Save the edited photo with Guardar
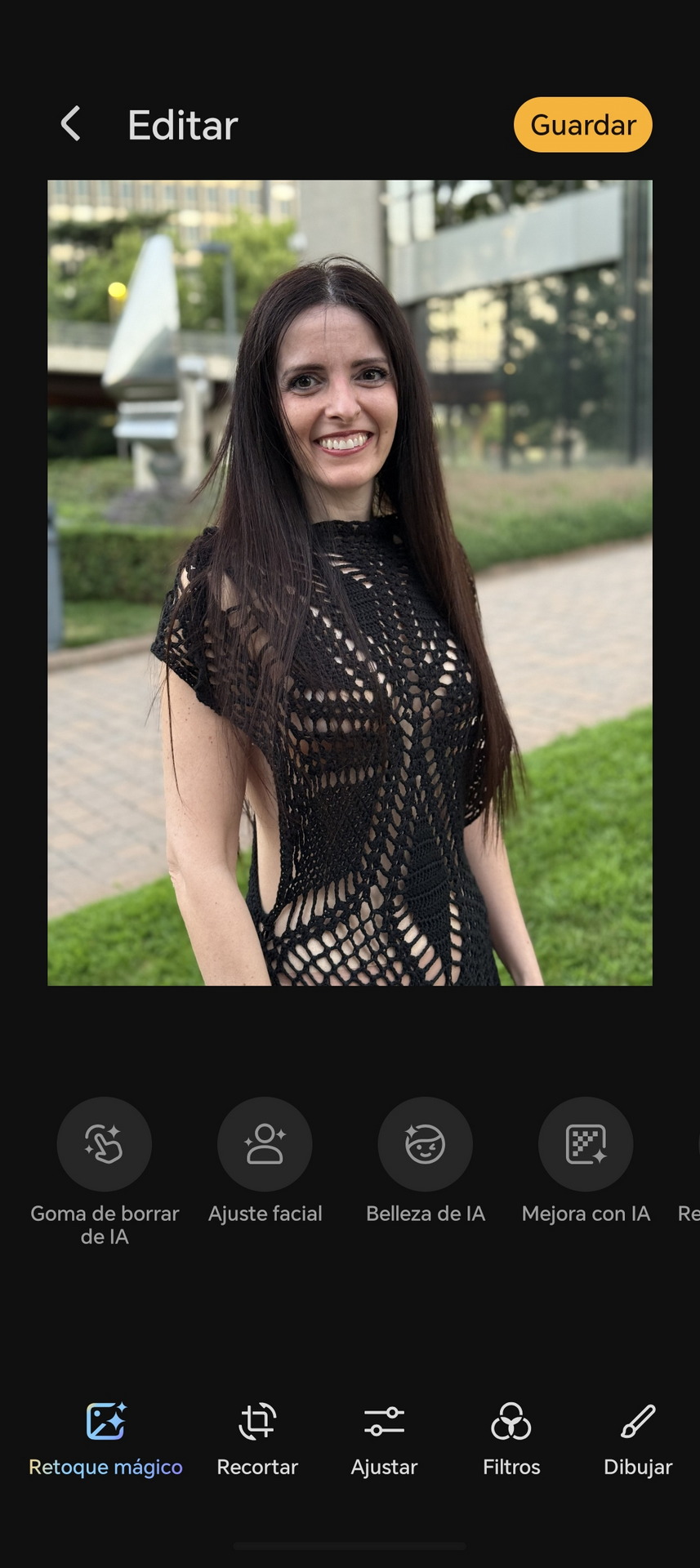 click(582, 125)
